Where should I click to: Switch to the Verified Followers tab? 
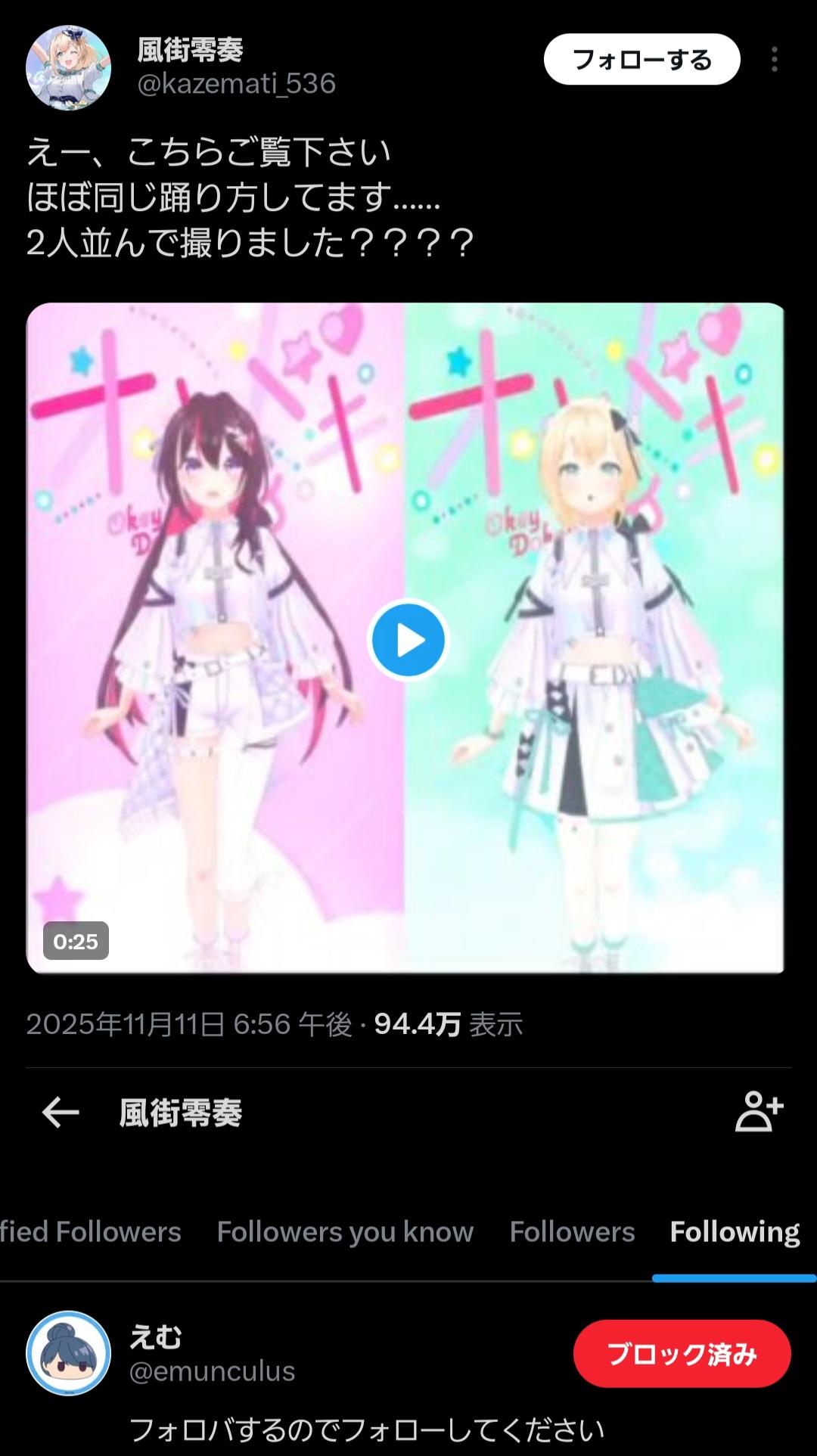(x=91, y=1232)
